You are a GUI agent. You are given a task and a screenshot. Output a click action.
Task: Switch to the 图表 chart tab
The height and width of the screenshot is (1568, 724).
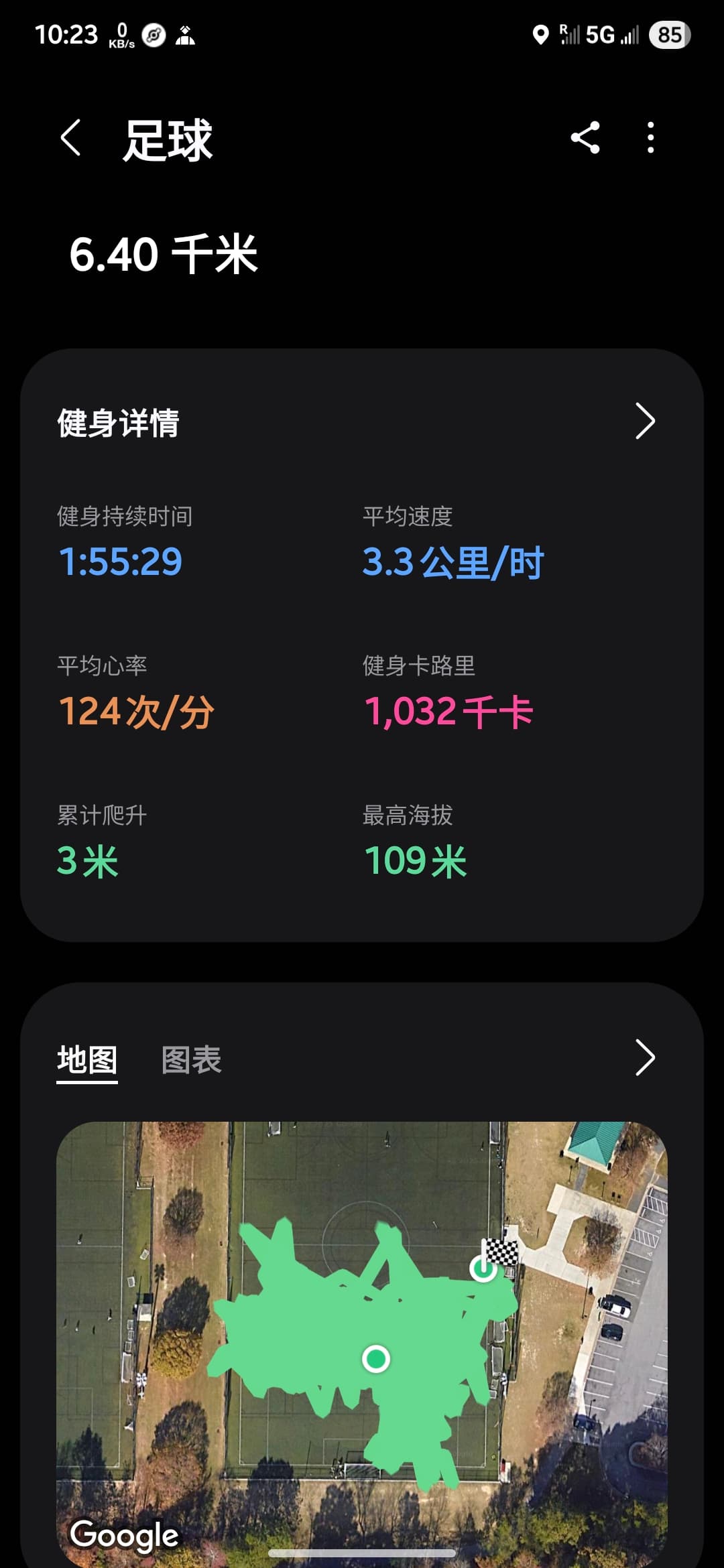[191, 1059]
